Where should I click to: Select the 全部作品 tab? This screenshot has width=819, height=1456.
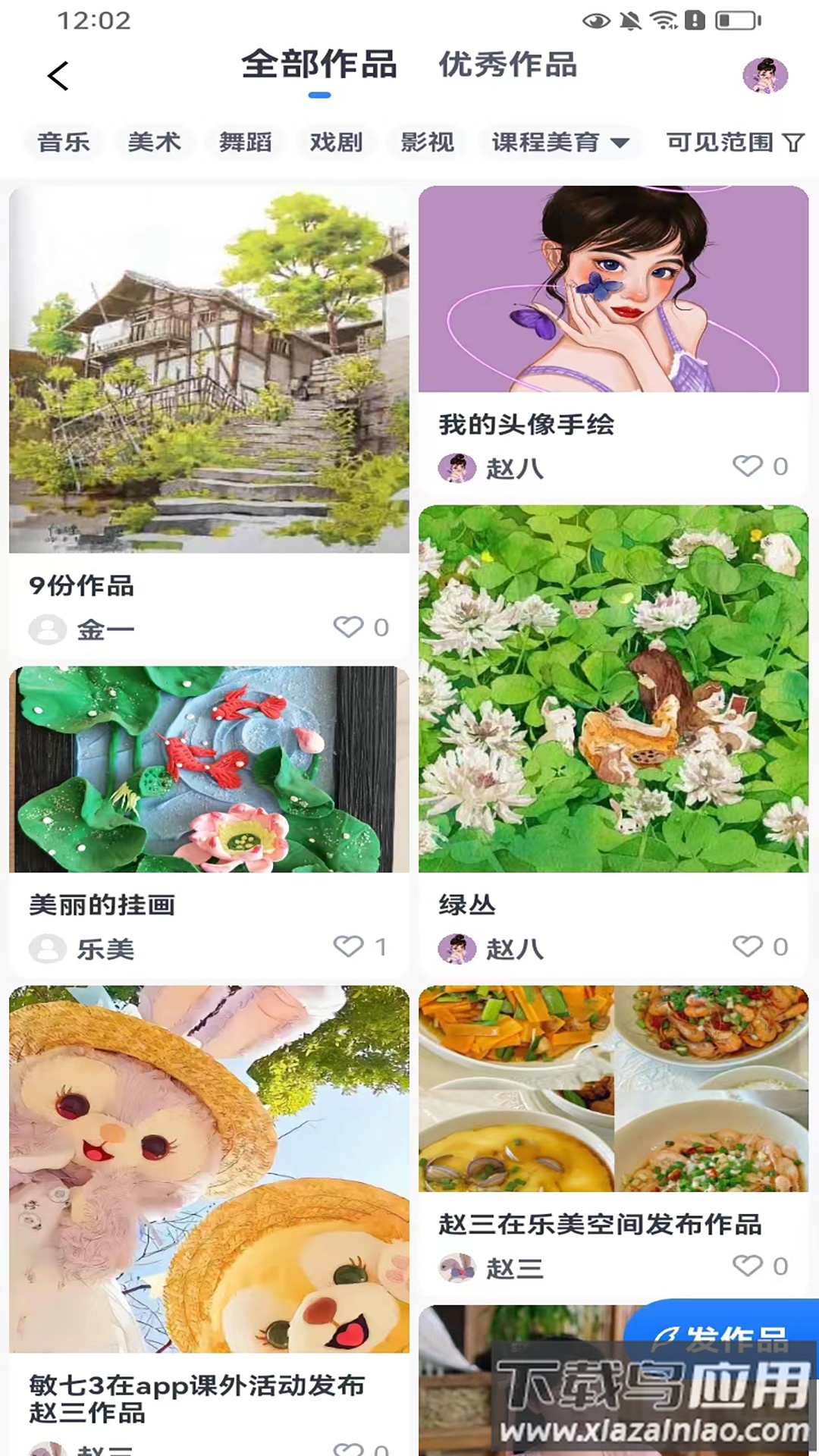tap(320, 67)
